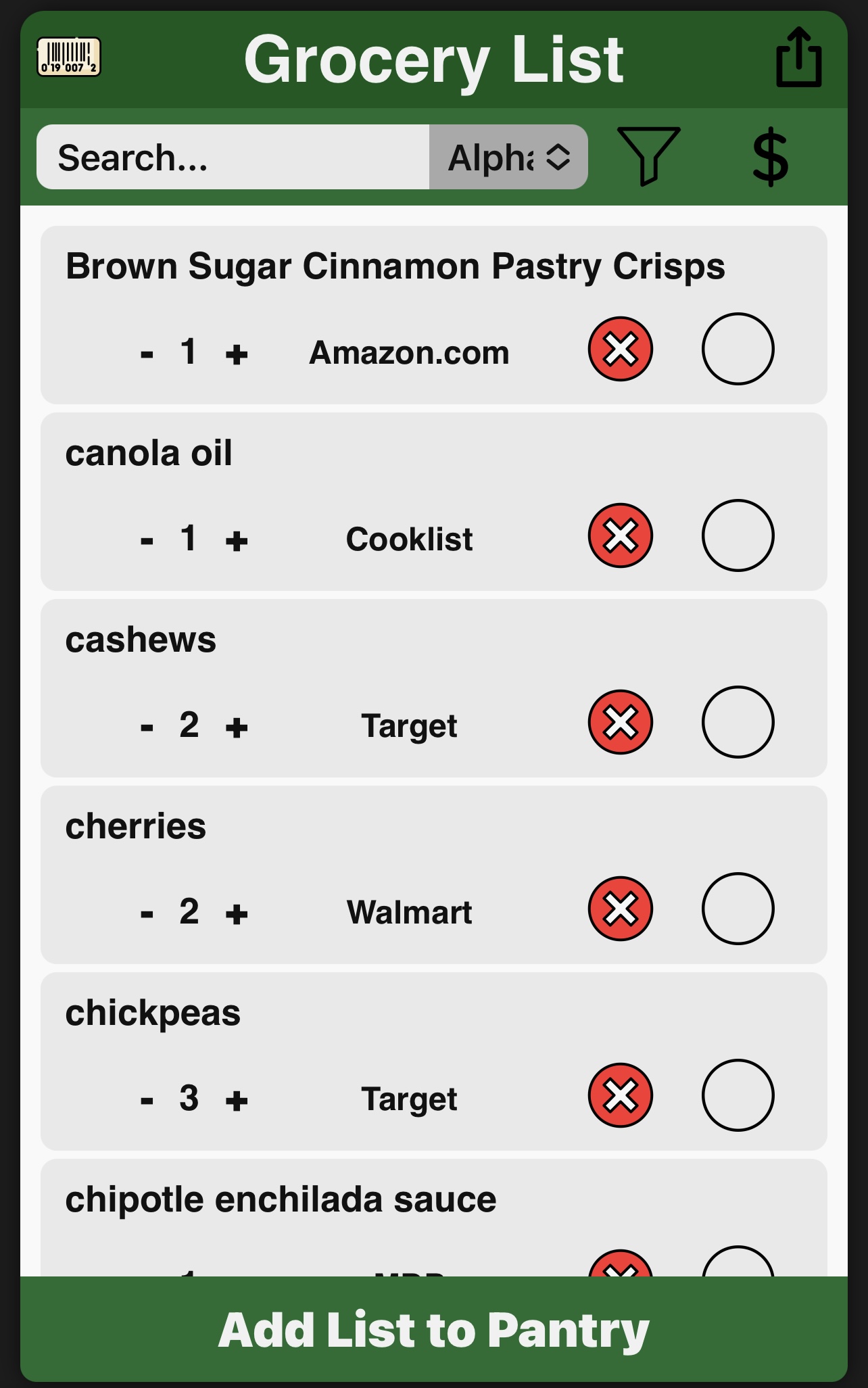Check the chickpeas circle

point(738,1095)
